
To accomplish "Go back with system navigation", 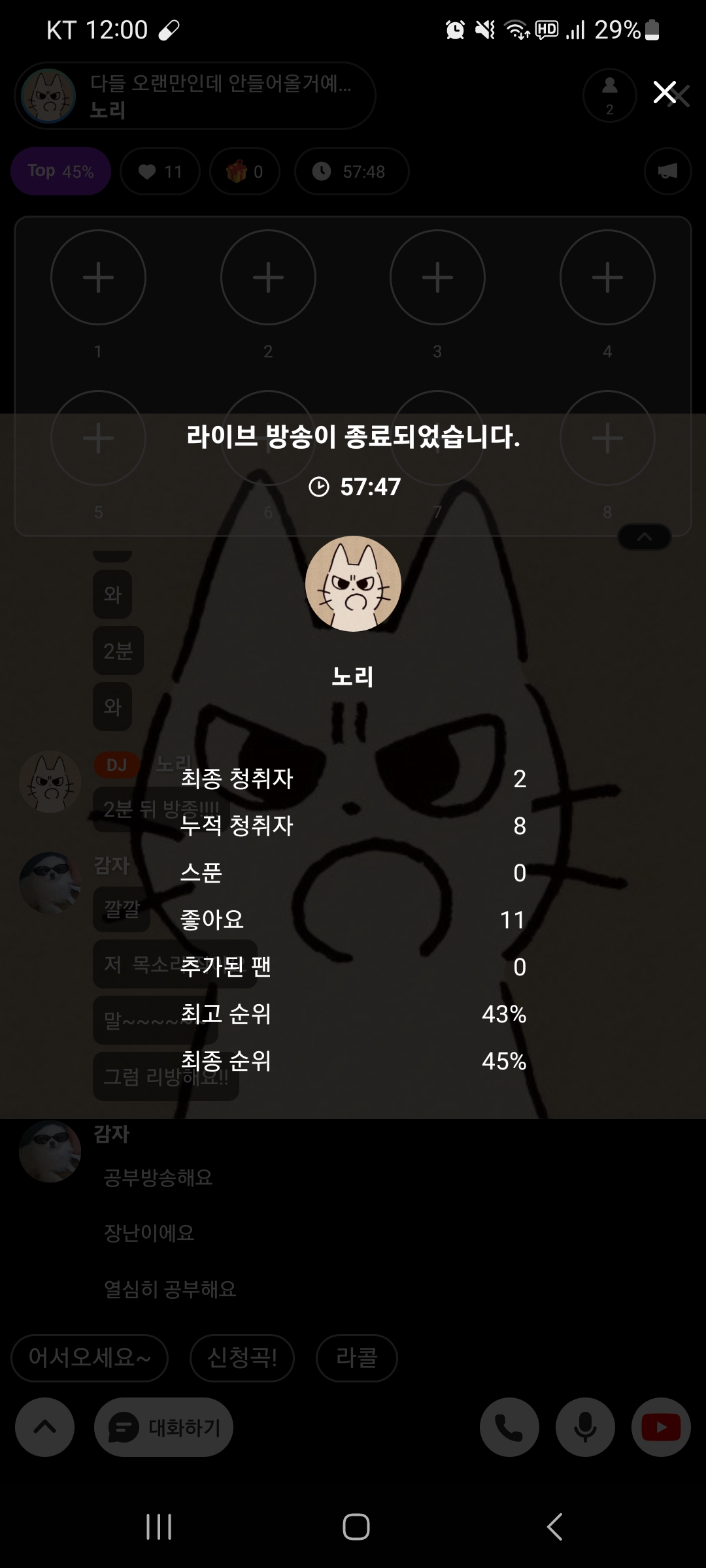I will [554, 1527].
